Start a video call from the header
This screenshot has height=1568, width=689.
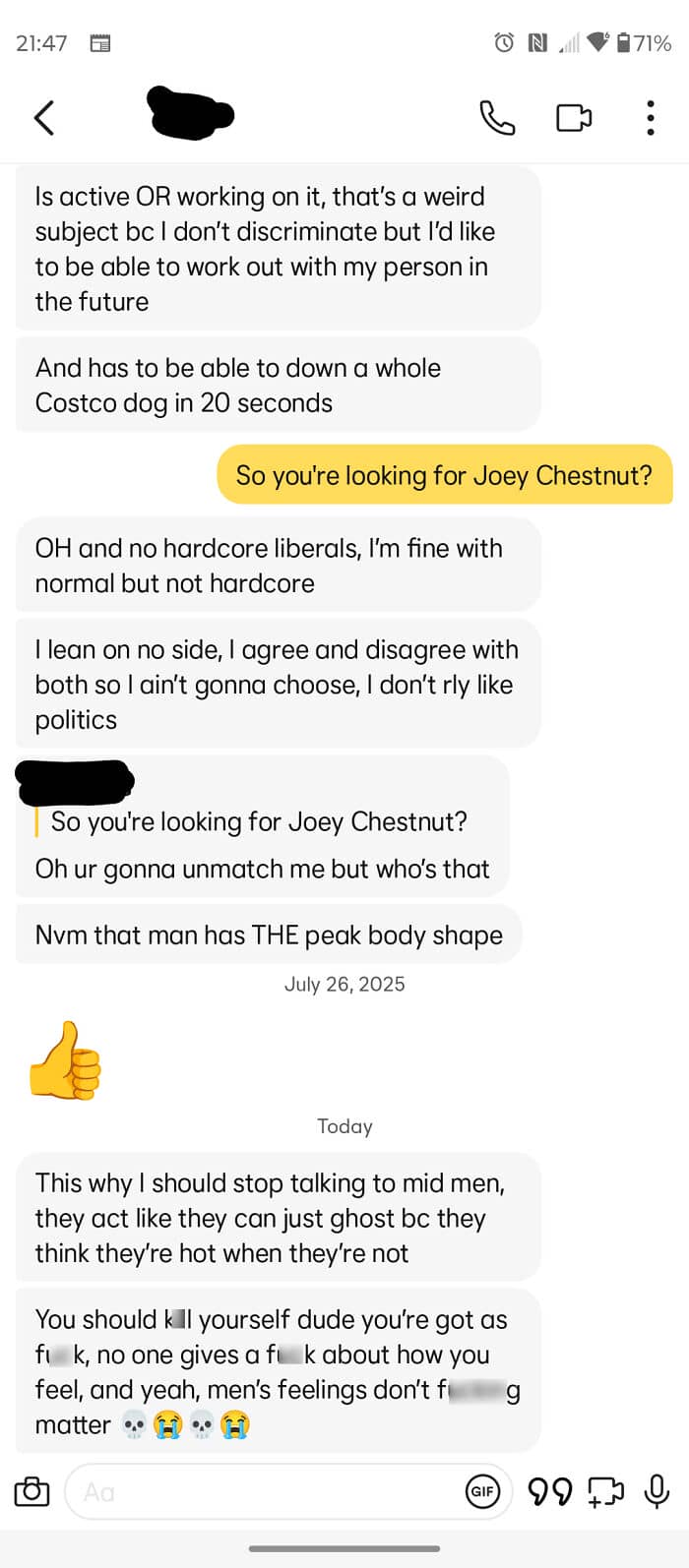(x=574, y=118)
